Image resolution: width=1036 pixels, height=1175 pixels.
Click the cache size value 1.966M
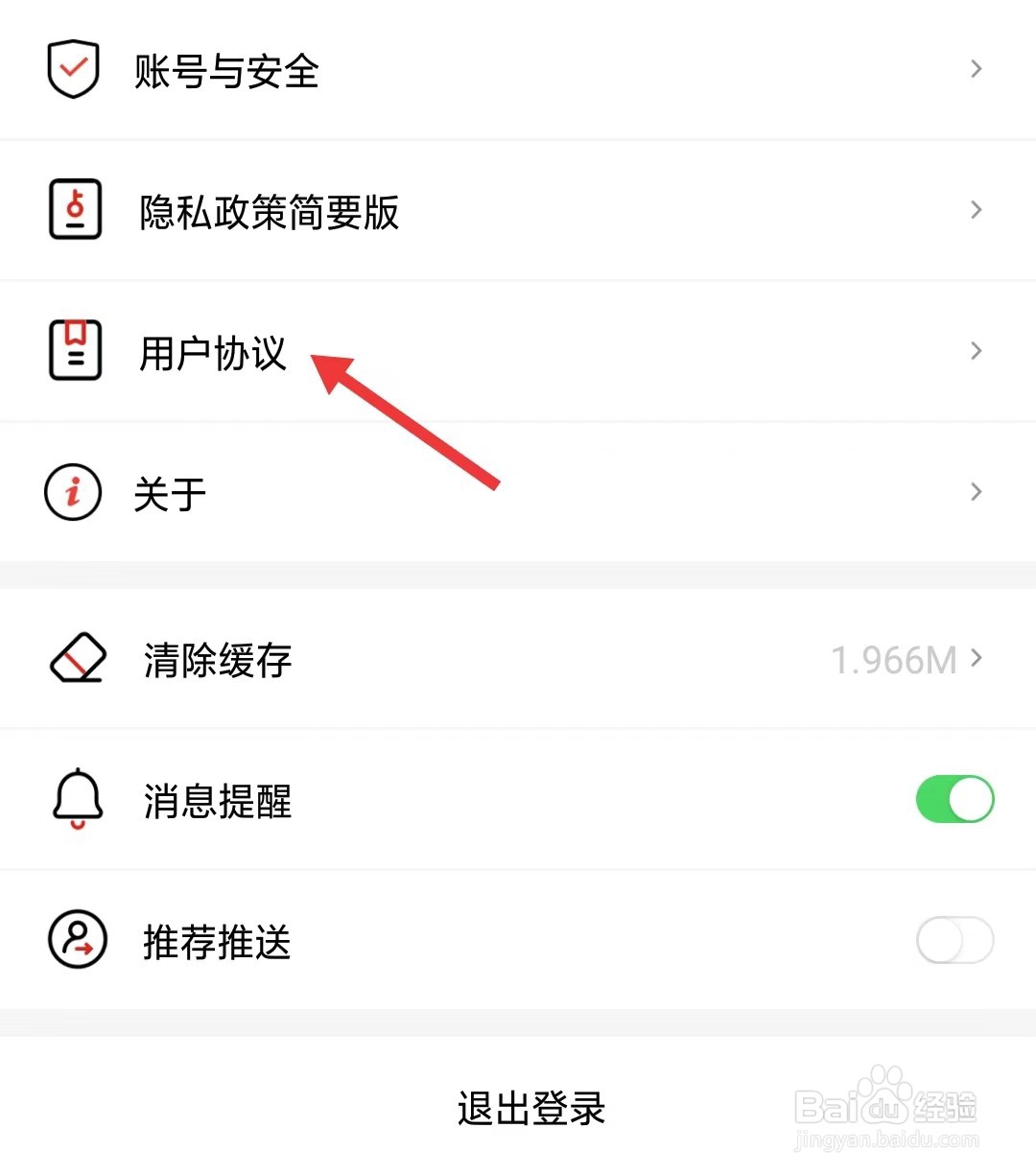point(894,659)
